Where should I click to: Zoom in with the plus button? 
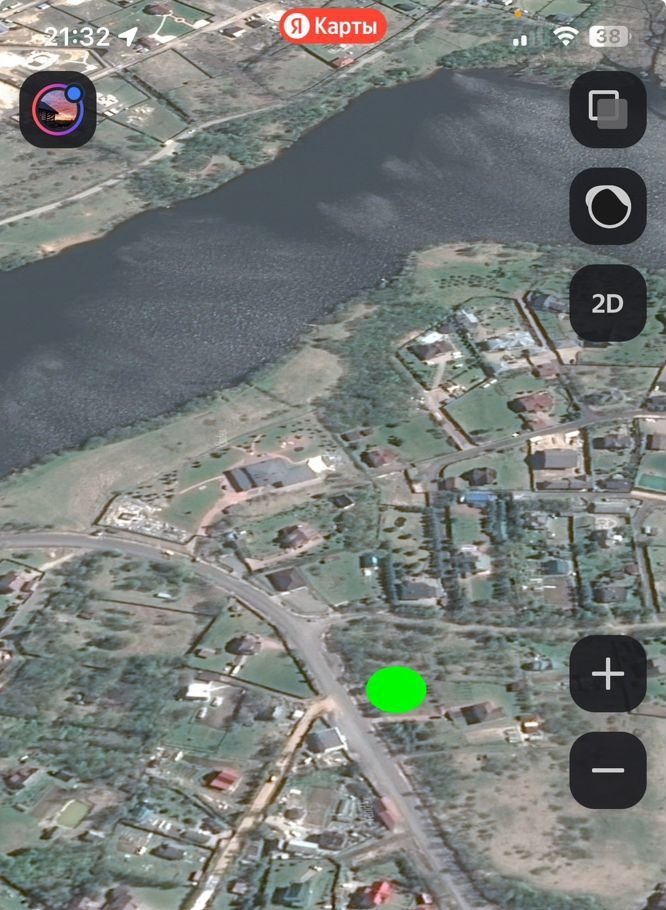click(607, 674)
